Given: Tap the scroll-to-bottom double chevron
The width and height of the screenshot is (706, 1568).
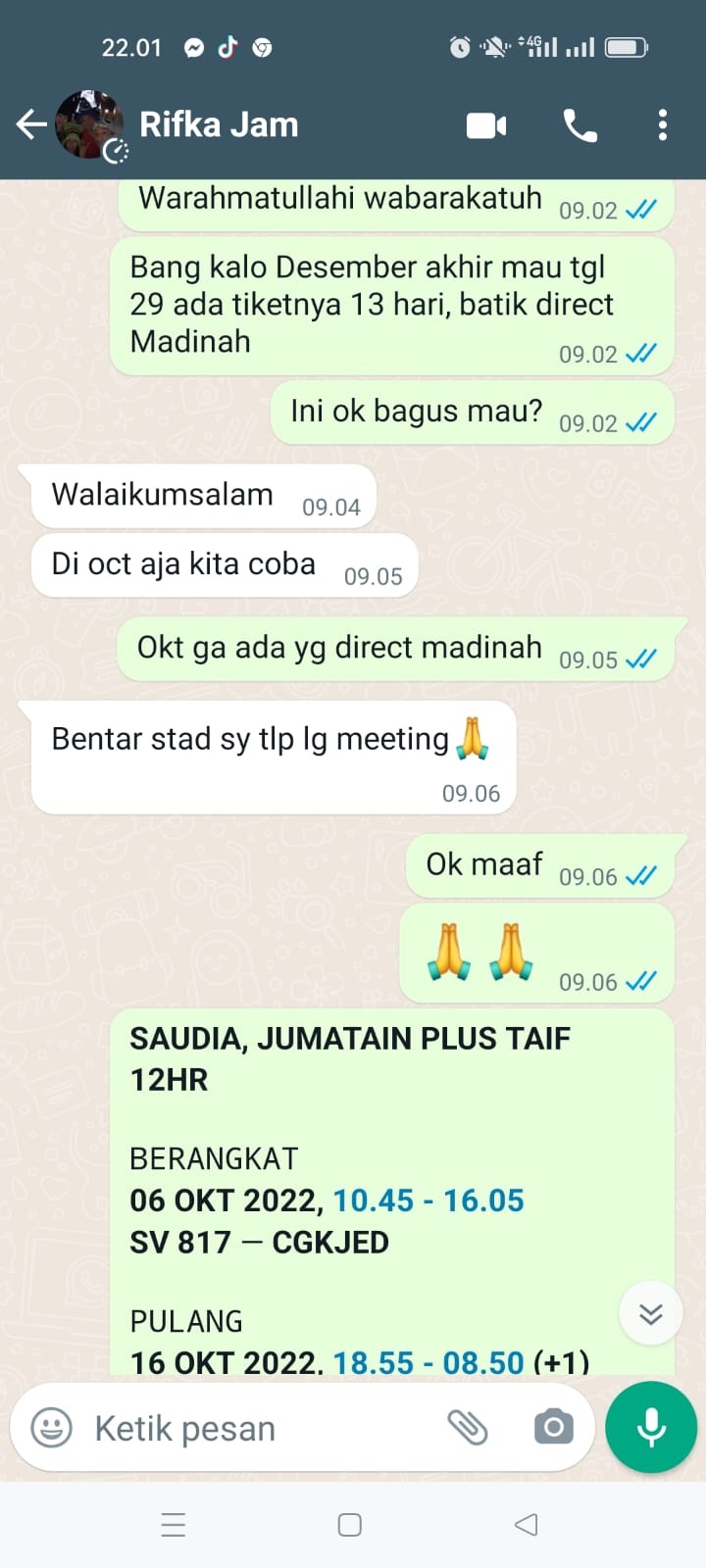Looking at the screenshot, I should point(650,1312).
